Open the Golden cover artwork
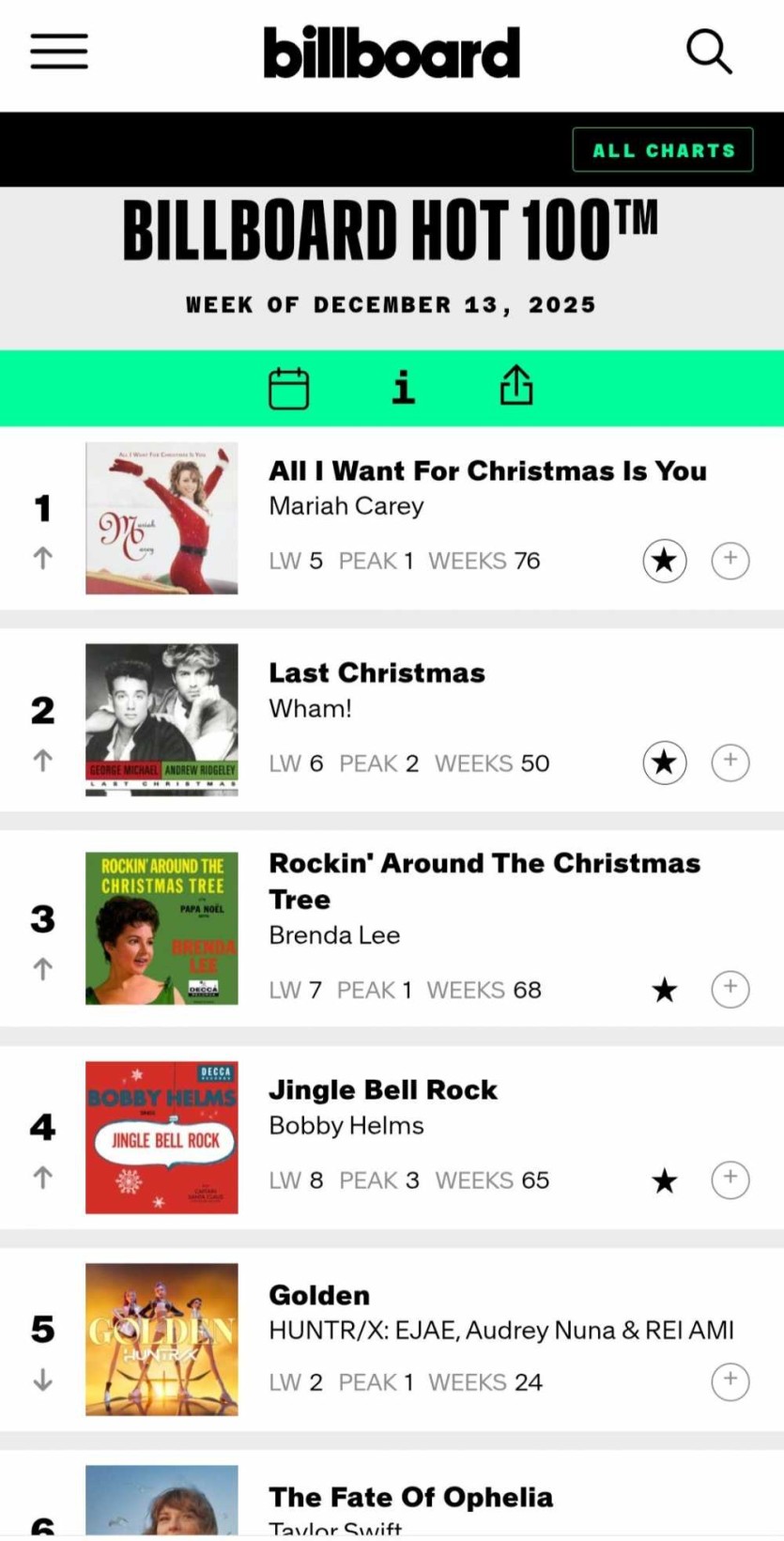Image resolution: width=784 pixels, height=1541 pixels. [161, 1339]
